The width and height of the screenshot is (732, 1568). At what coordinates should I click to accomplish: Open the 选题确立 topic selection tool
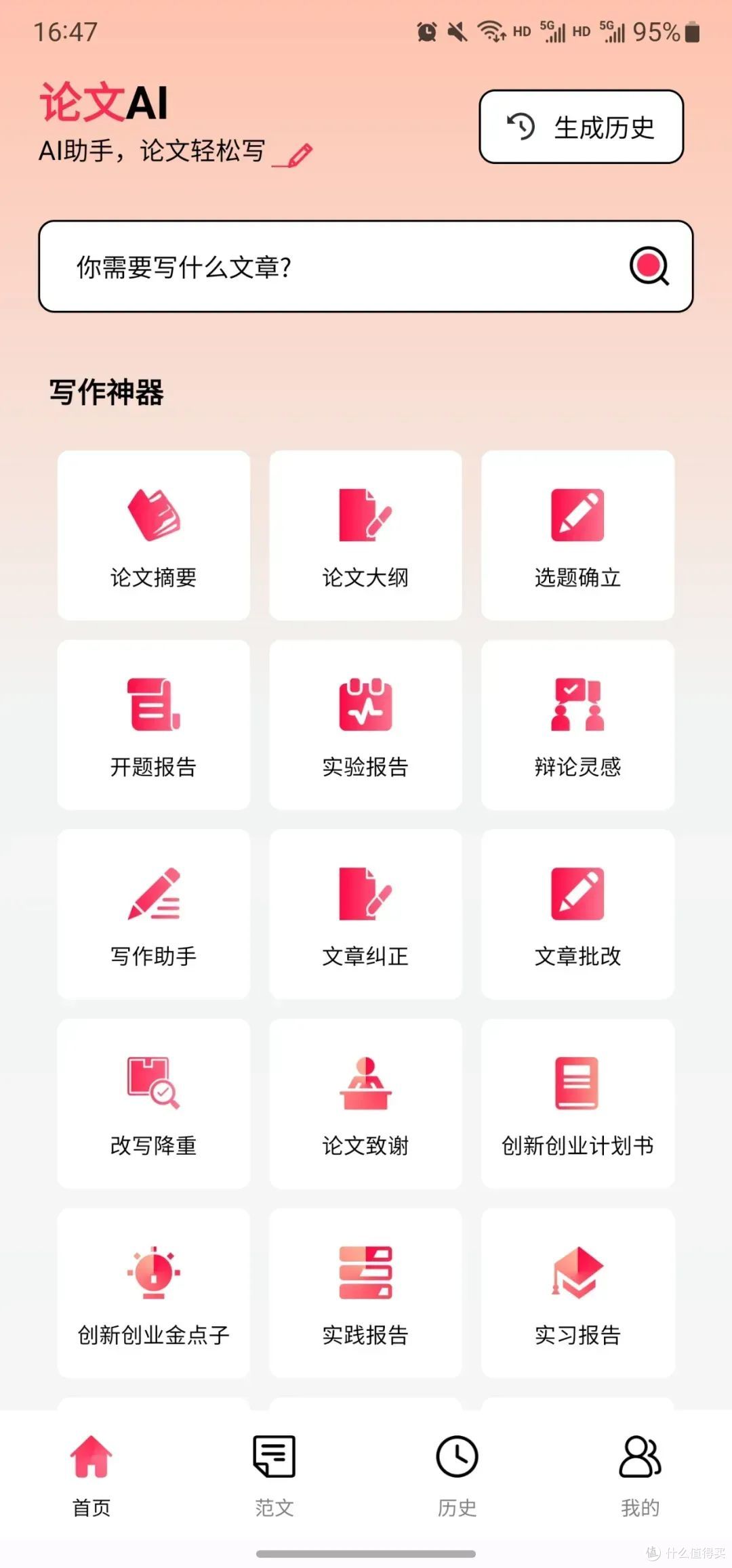click(577, 535)
